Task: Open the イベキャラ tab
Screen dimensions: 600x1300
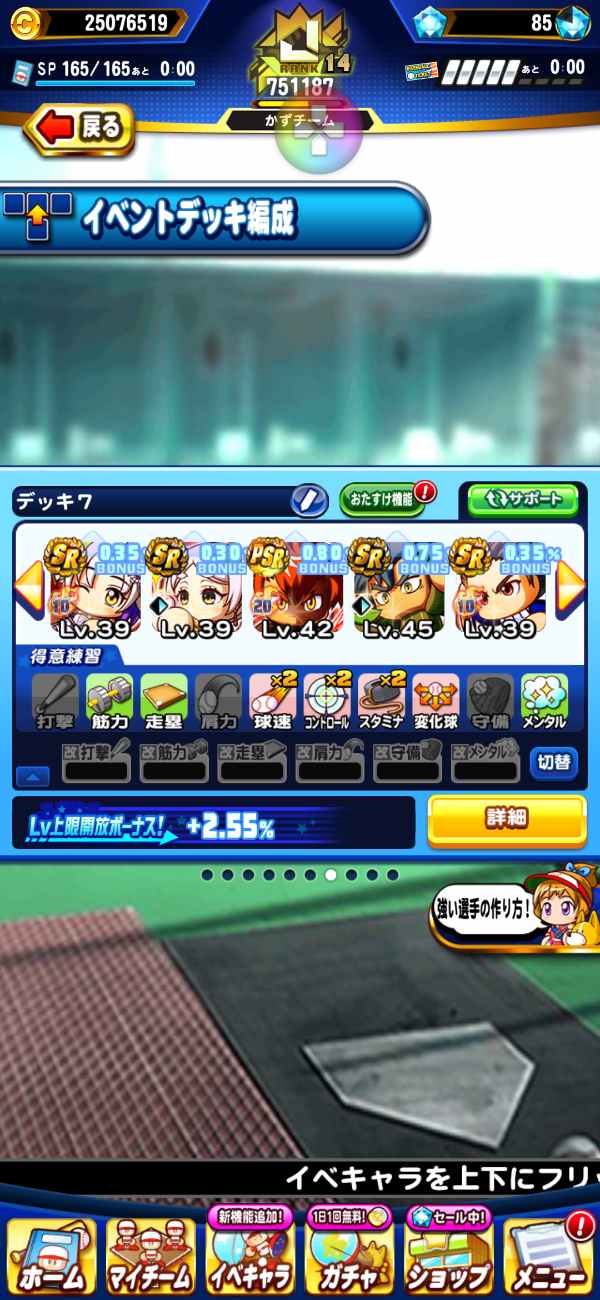Action: click(x=250, y=1256)
